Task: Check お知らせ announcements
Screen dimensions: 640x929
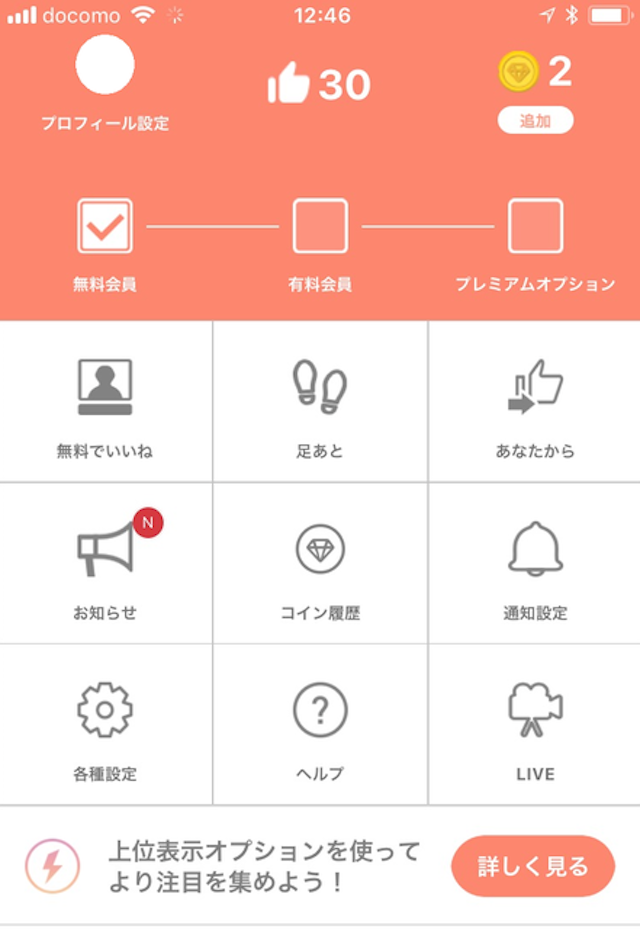Action: click(x=105, y=562)
